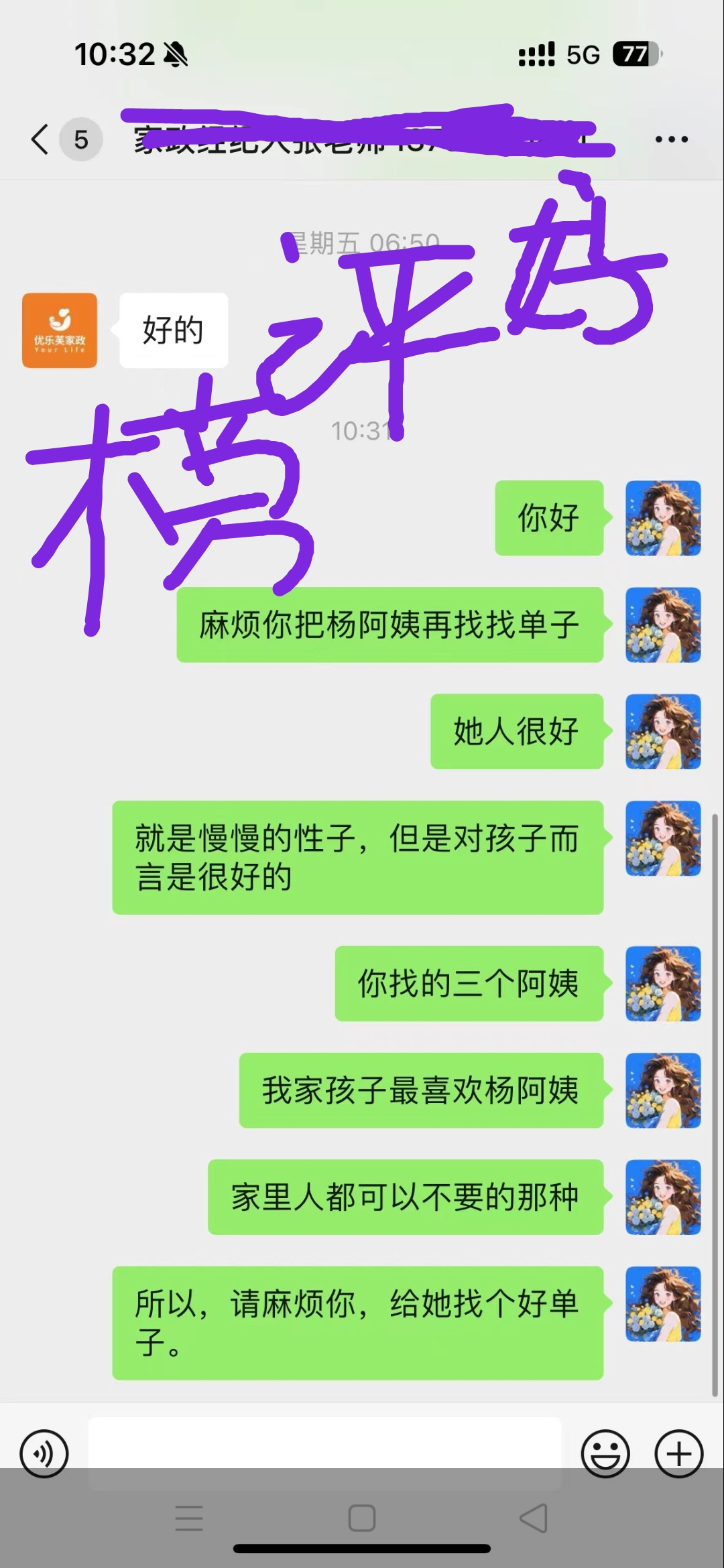Open the plus attachment menu
Viewport: 724px width, 1568px height.
(x=678, y=1453)
